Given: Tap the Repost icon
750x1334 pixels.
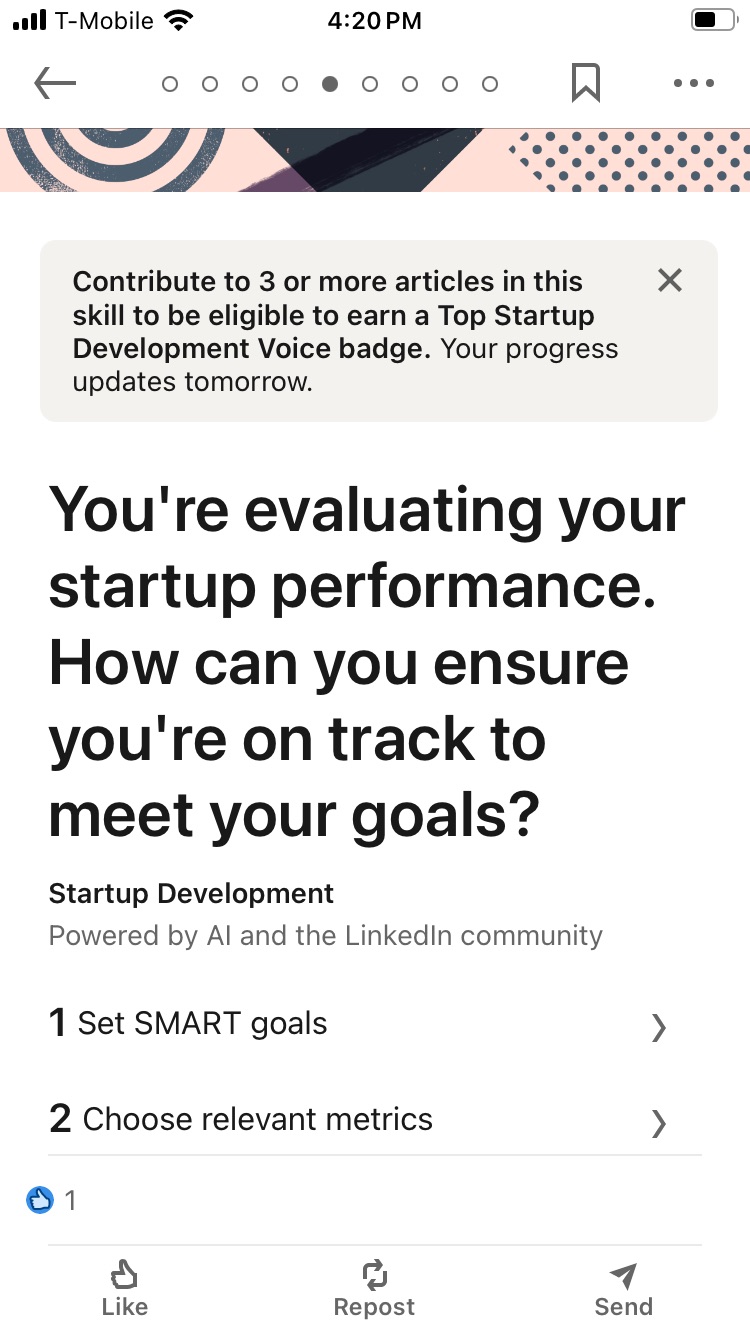Looking at the screenshot, I should coord(374,1275).
